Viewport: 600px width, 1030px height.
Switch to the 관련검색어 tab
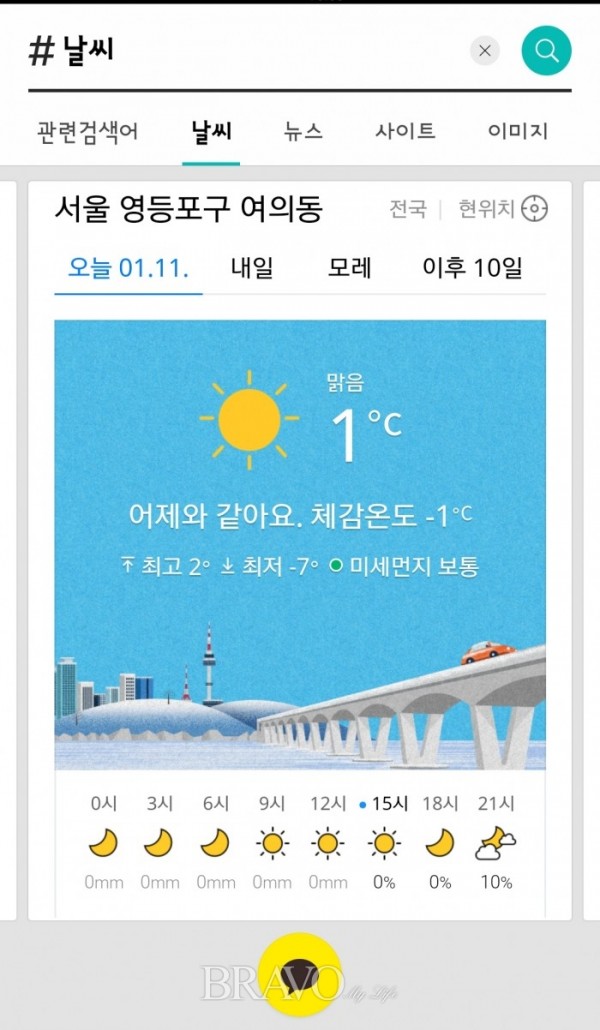coord(87,131)
